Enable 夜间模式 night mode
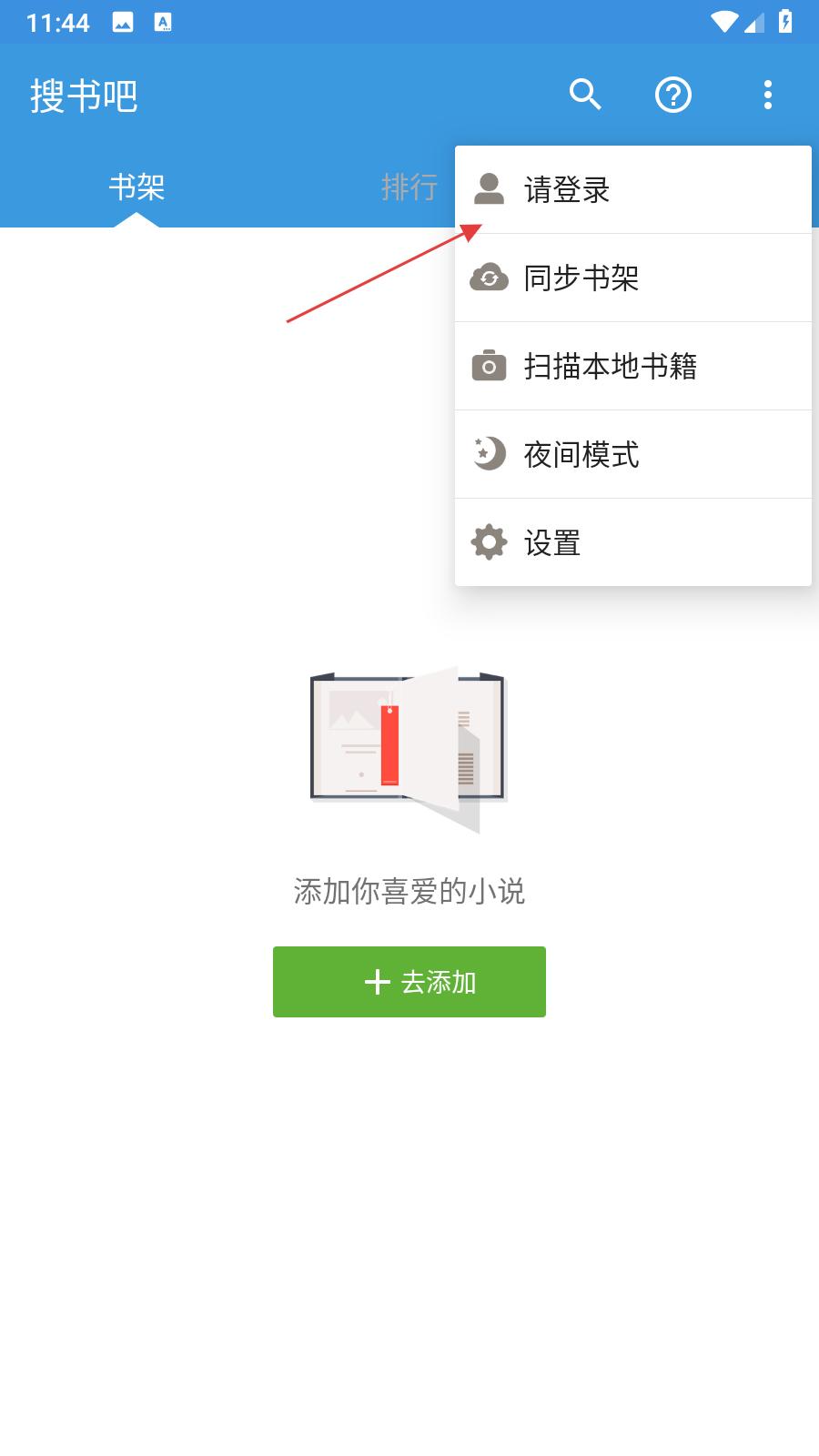Viewport: 819px width, 1456px height. pos(632,454)
